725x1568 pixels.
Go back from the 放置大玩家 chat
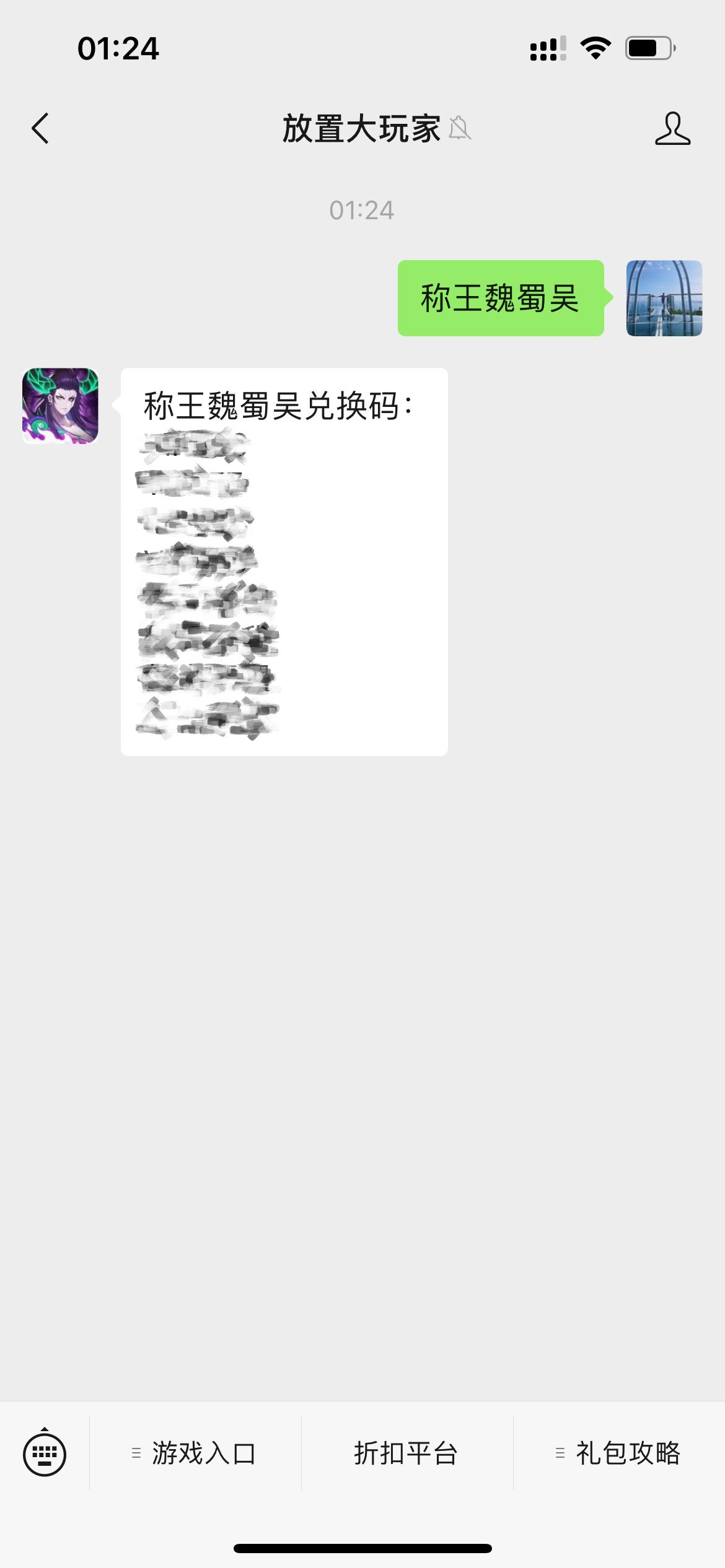[40, 129]
